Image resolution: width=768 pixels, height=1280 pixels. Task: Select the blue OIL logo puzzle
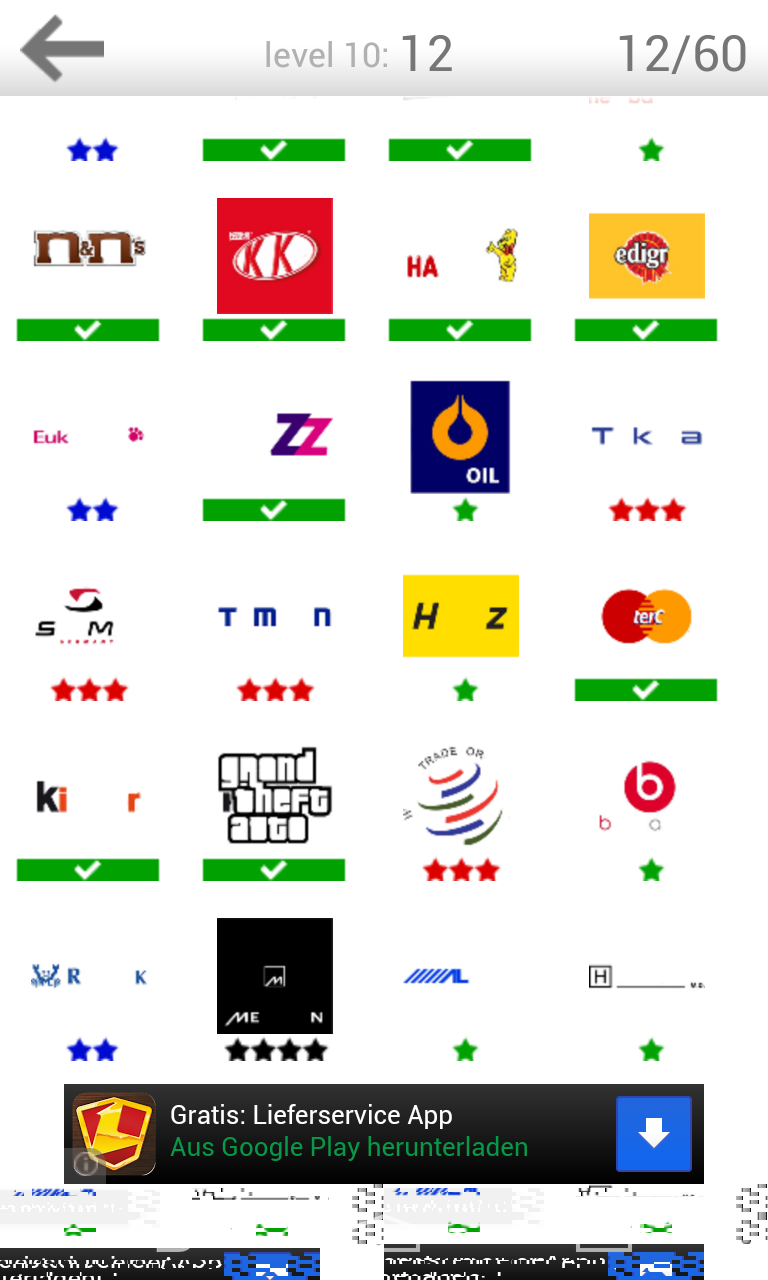coord(460,436)
